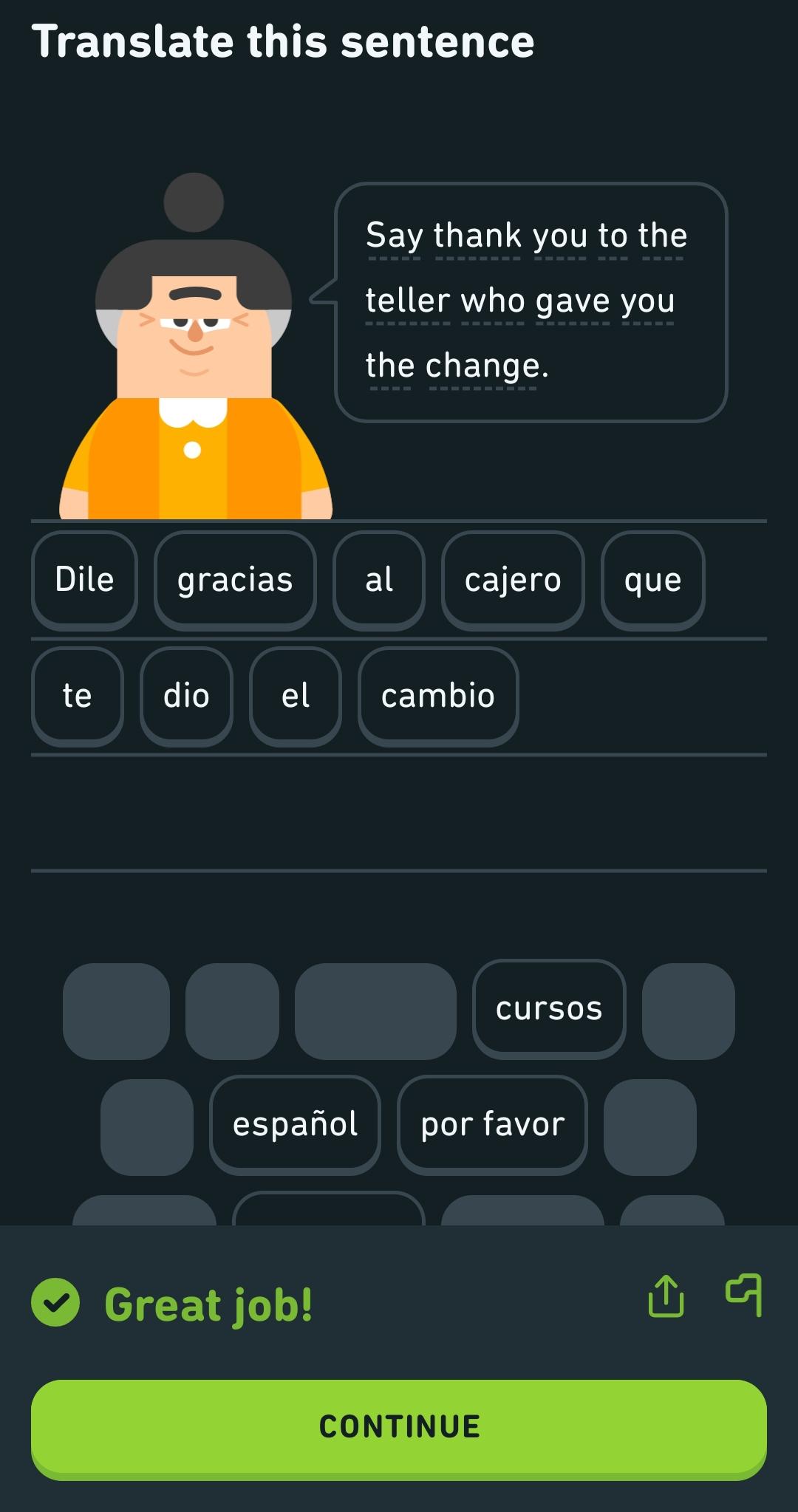The width and height of the screenshot is (798, 1512).
Task: Tap the unused word 'español'
Action: click(295, 1124)
